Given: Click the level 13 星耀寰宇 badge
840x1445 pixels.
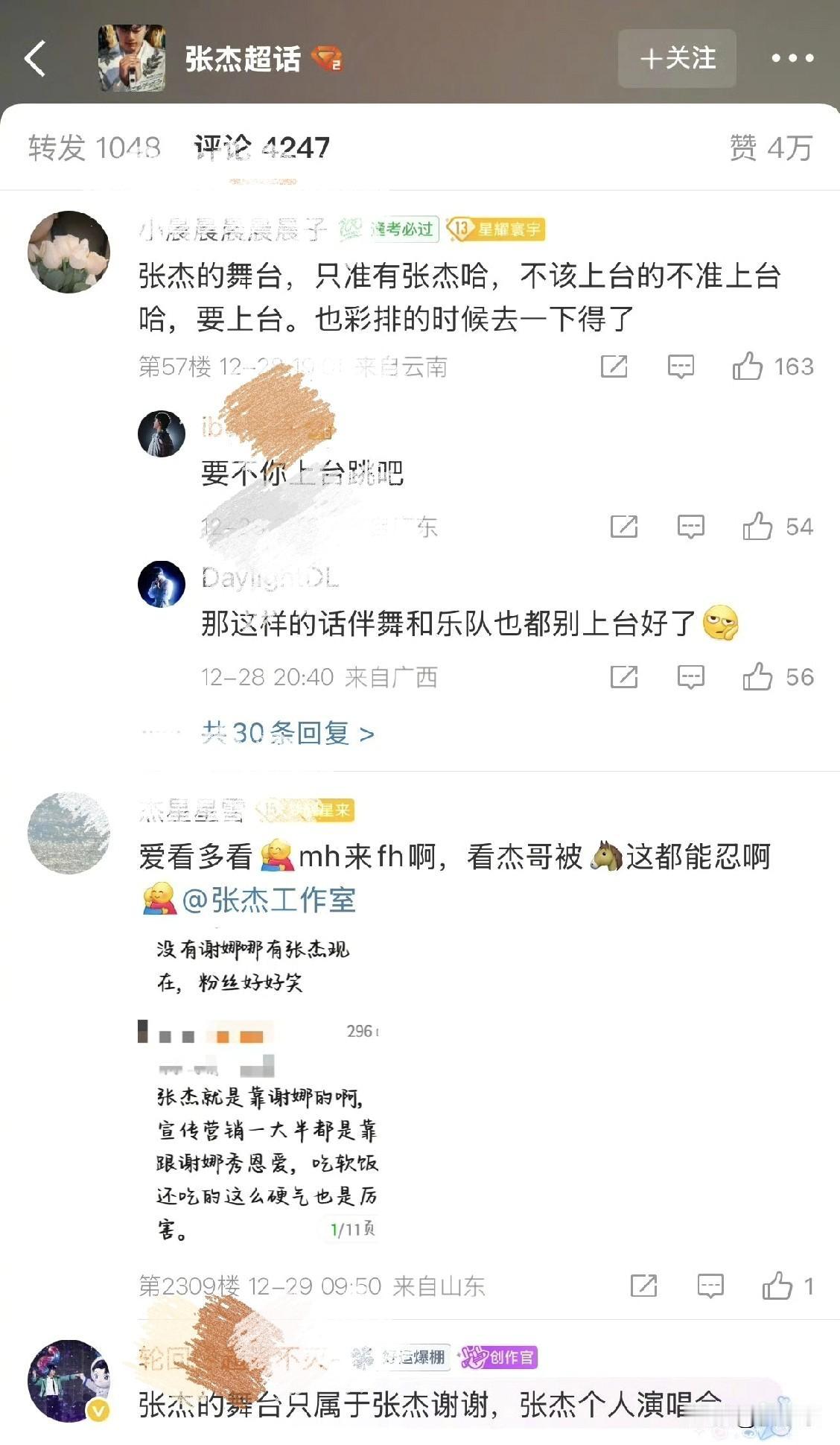Looking at the screenshot, I should (x=496, y=230).
